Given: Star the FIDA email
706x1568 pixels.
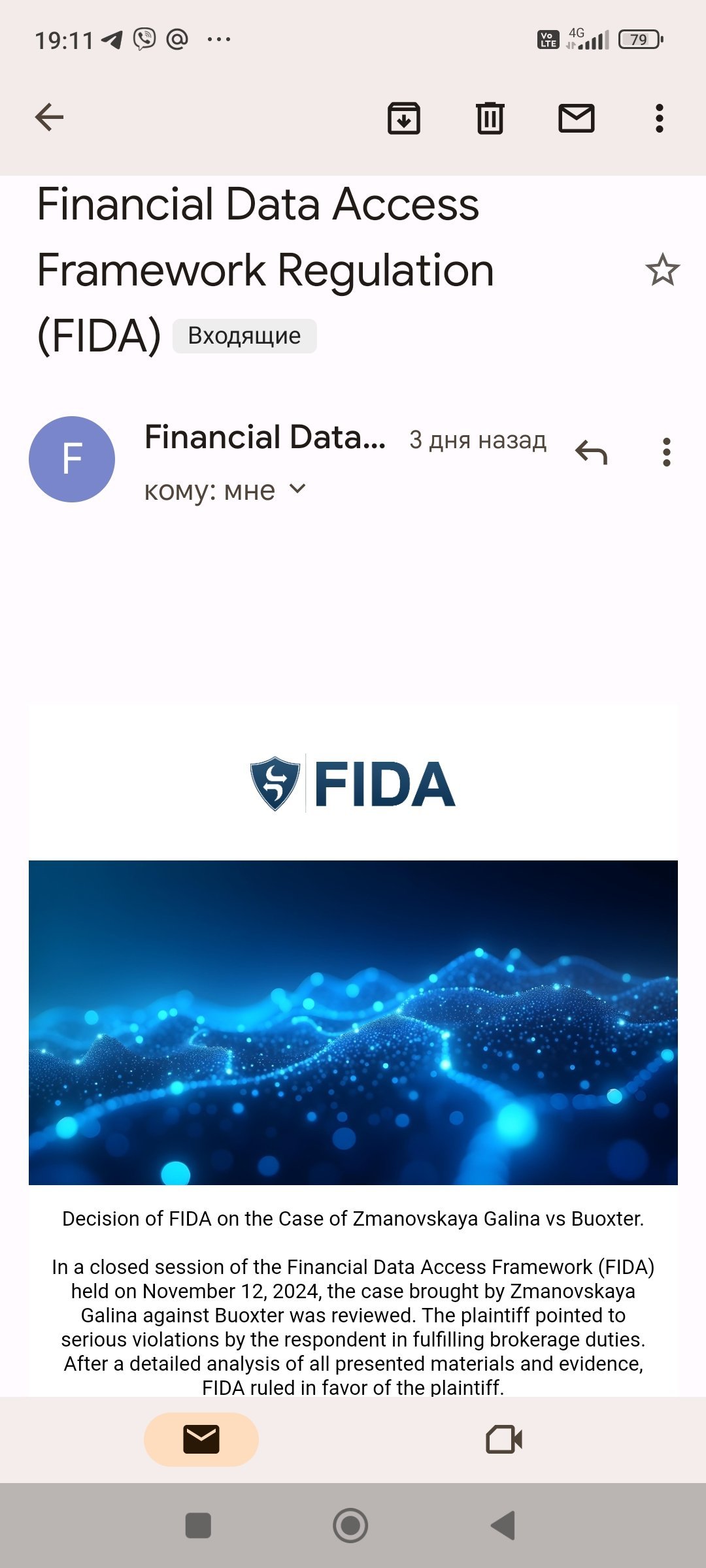Looking at the screenshot, I should pos(663,270).
